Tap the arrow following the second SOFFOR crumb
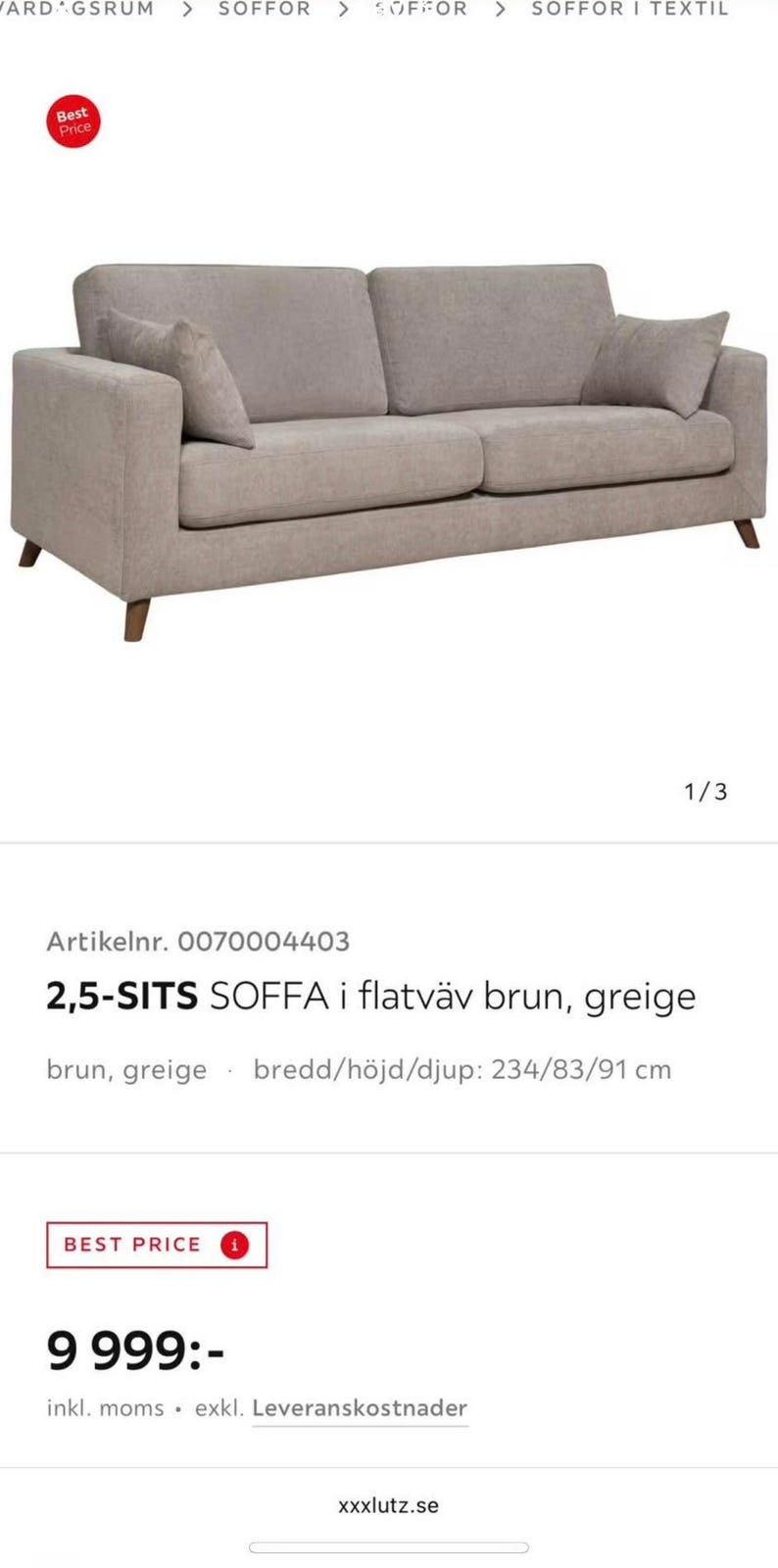 499,8
